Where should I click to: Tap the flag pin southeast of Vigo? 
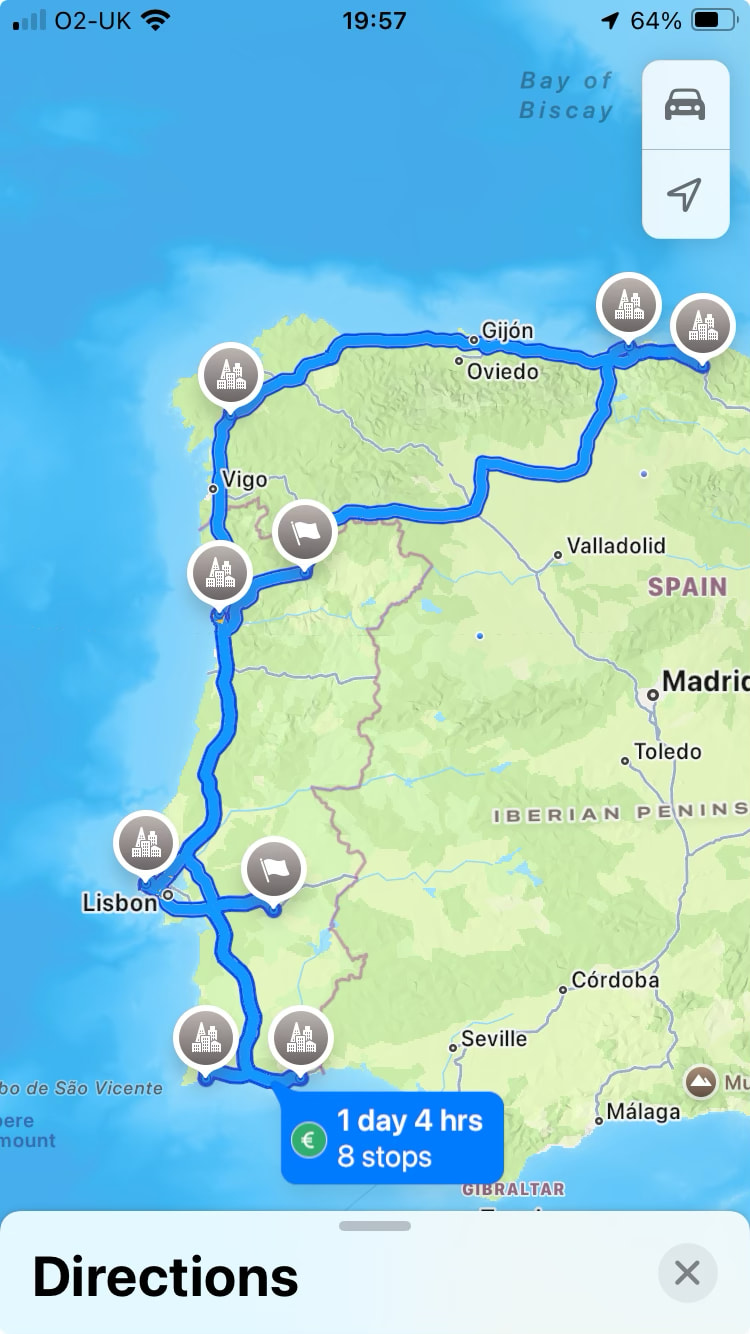305,531
